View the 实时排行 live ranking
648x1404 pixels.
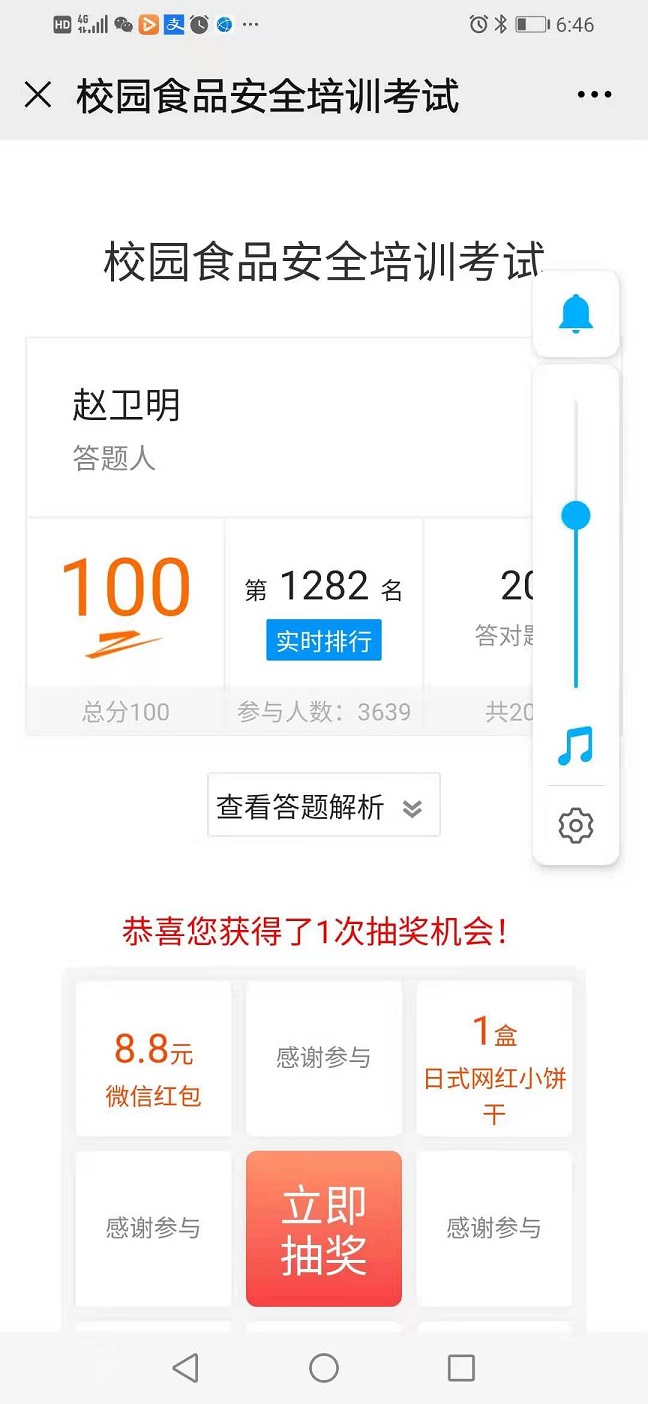point(324,641)
